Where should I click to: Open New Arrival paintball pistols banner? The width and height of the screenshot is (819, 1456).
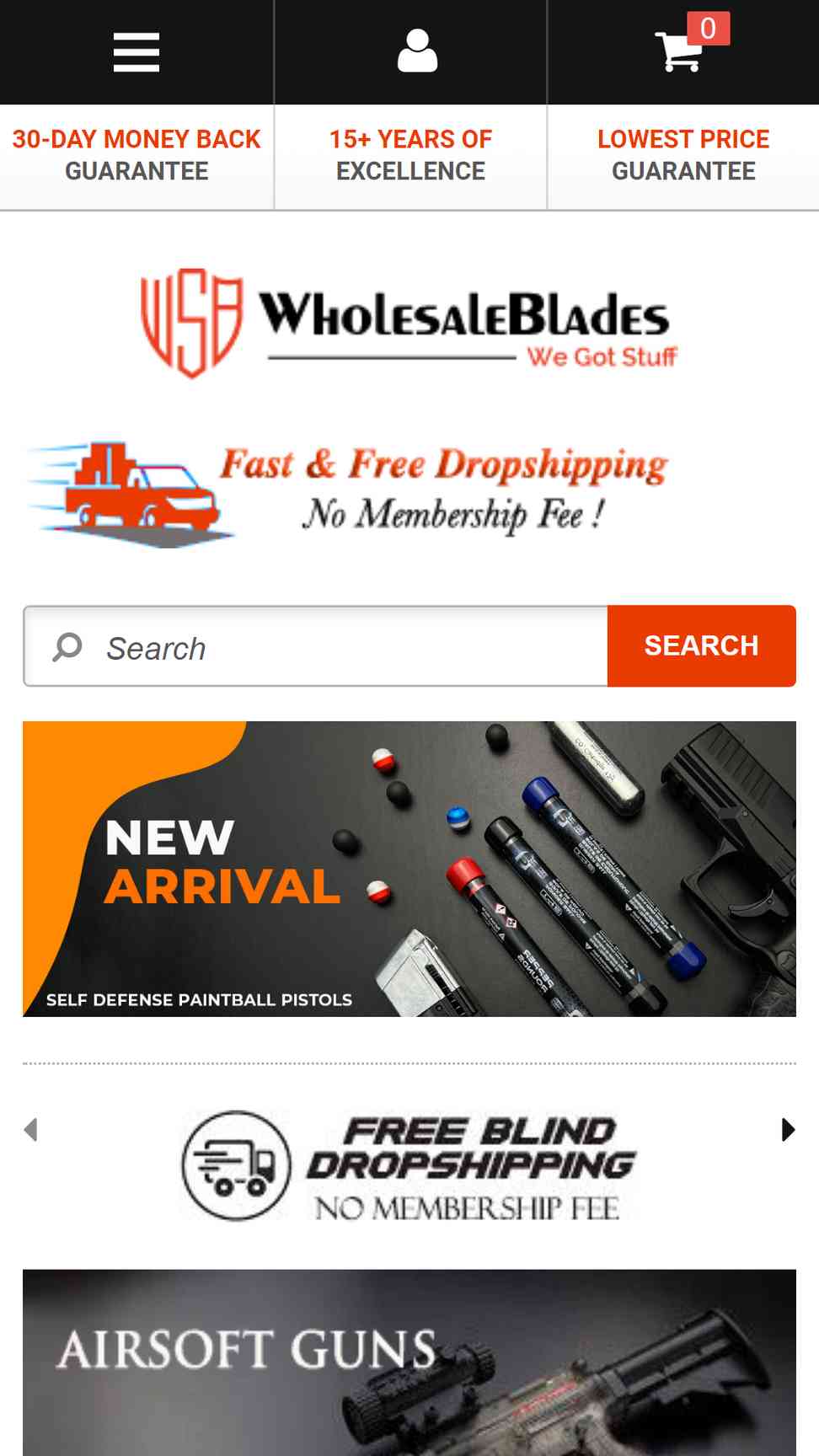coord(409,869)
